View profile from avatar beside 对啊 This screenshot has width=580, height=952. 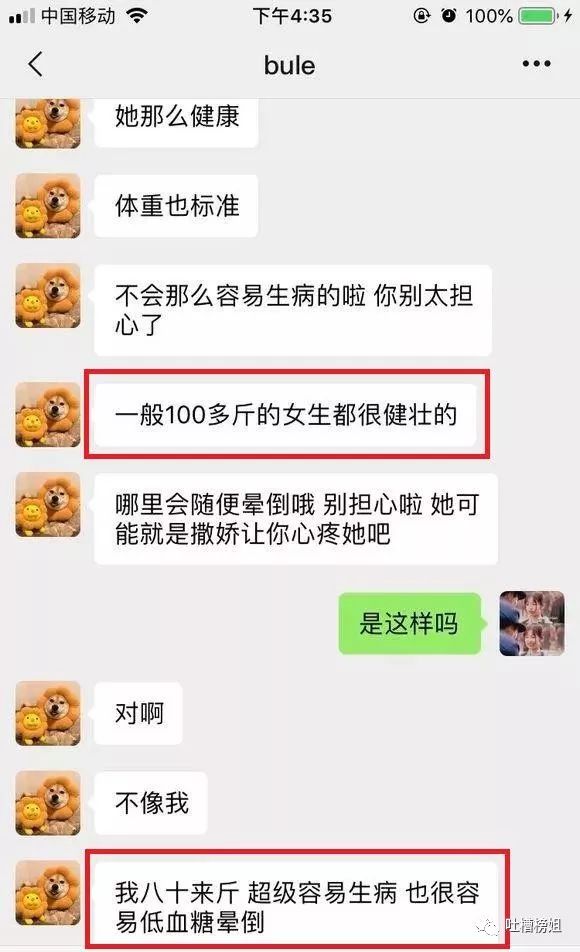point(48,713)
